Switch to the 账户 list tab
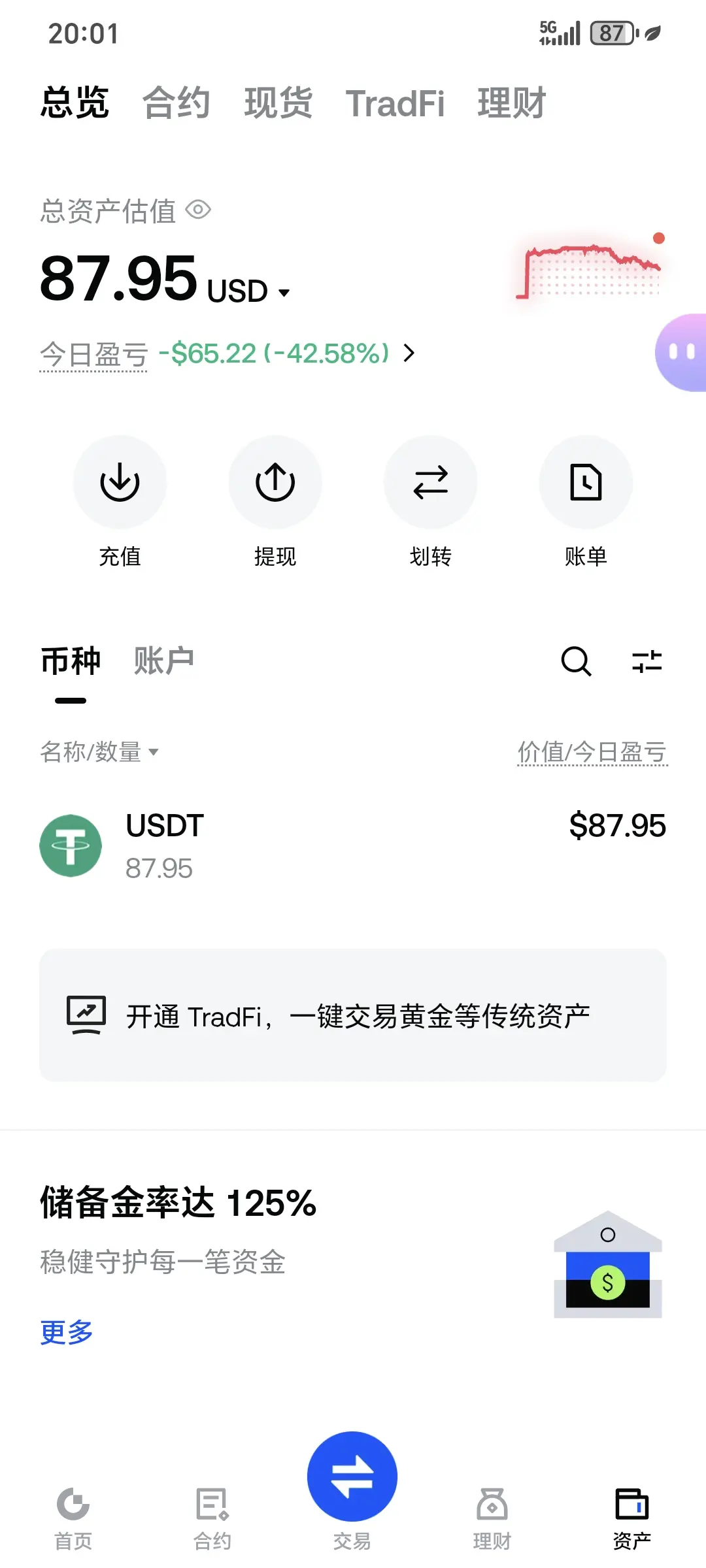Image resolution: width=706 pixels, height=1568 pixels. click(163, 661)
